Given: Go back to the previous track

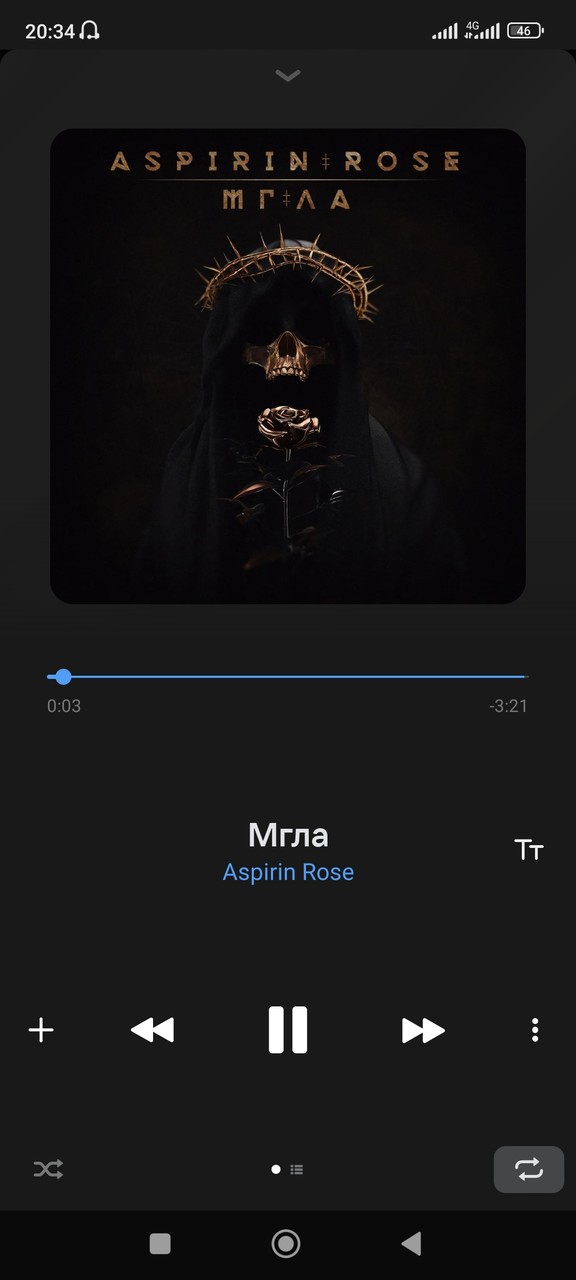Looking at the screenshot, I should [152, 1030].
